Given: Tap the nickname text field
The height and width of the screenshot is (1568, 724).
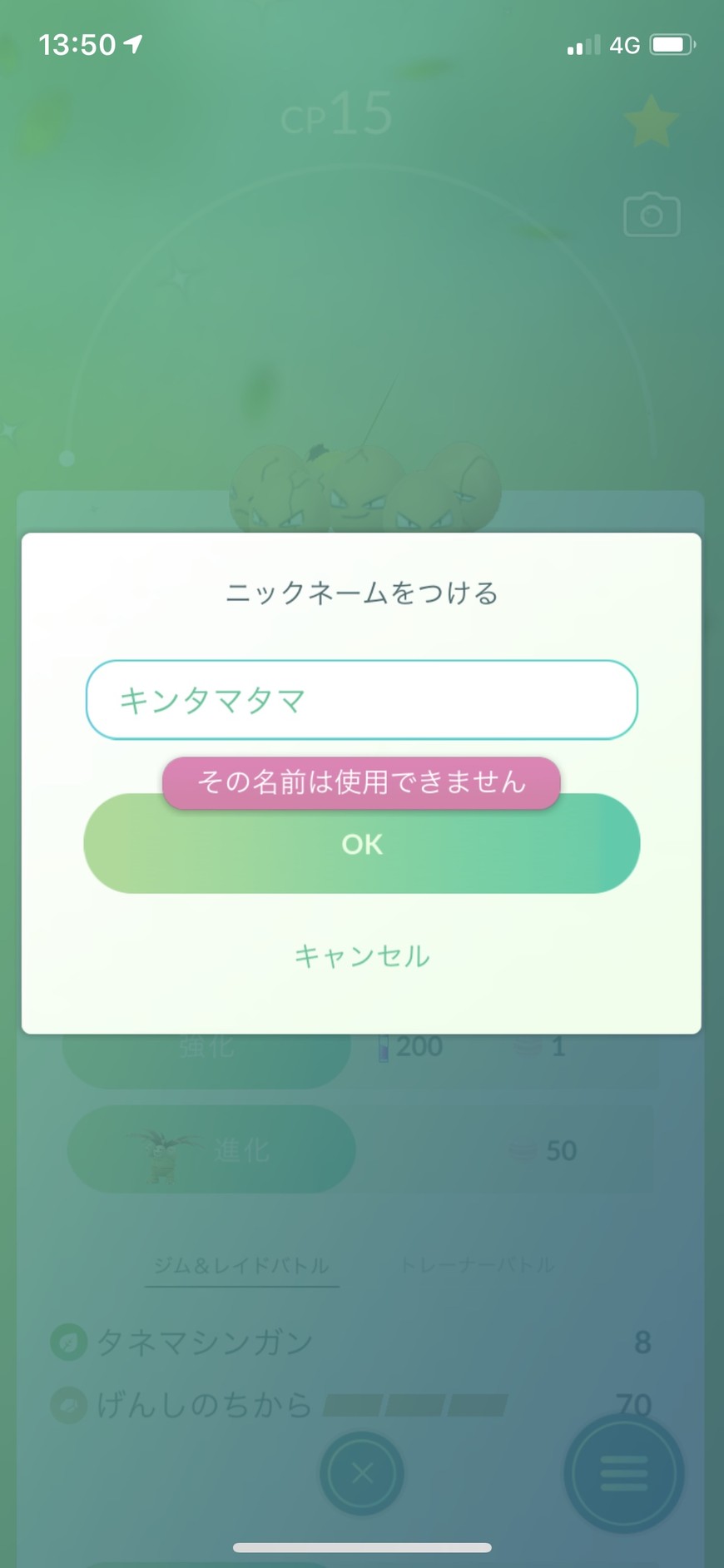Looking at the screenshot, I should tap(361, 700).
